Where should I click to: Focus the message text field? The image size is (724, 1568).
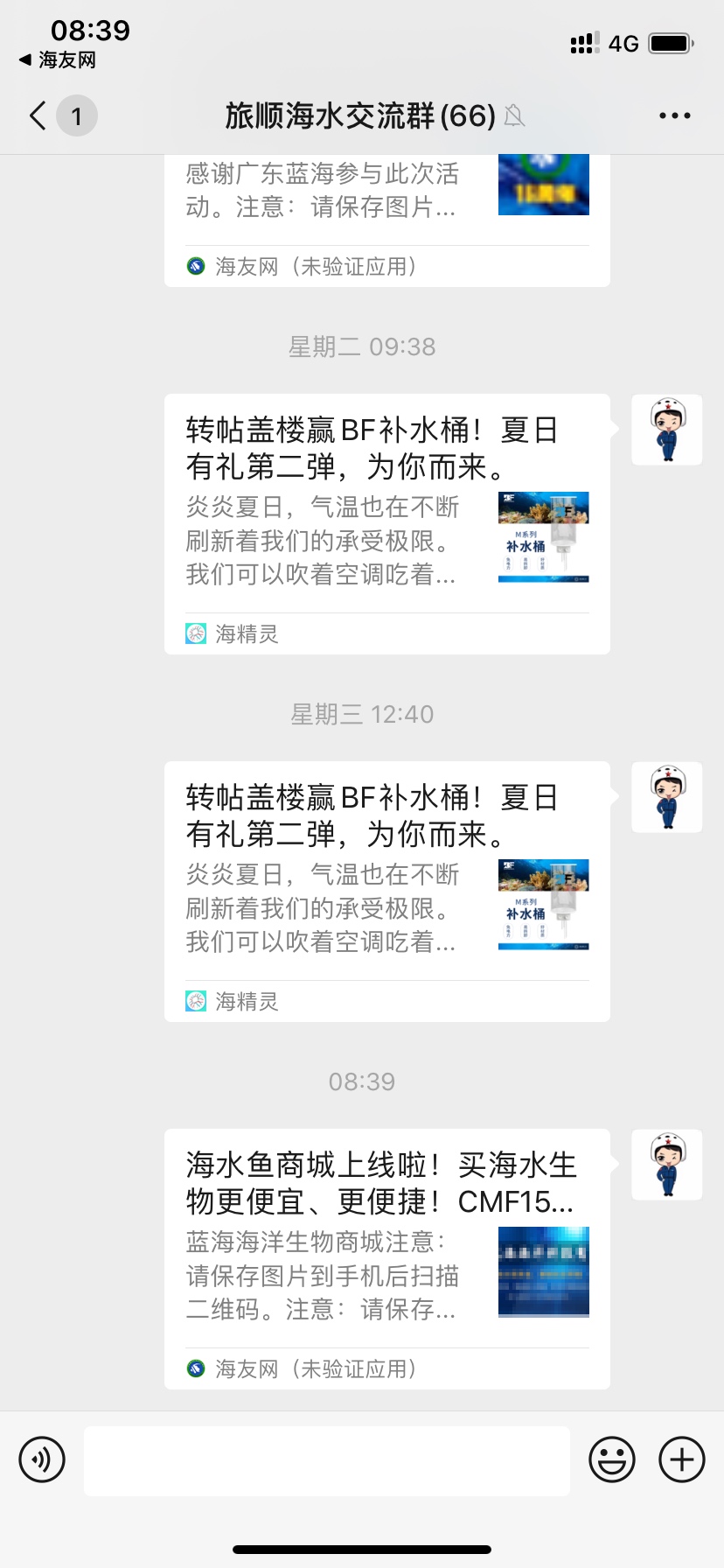point(327,1460)
